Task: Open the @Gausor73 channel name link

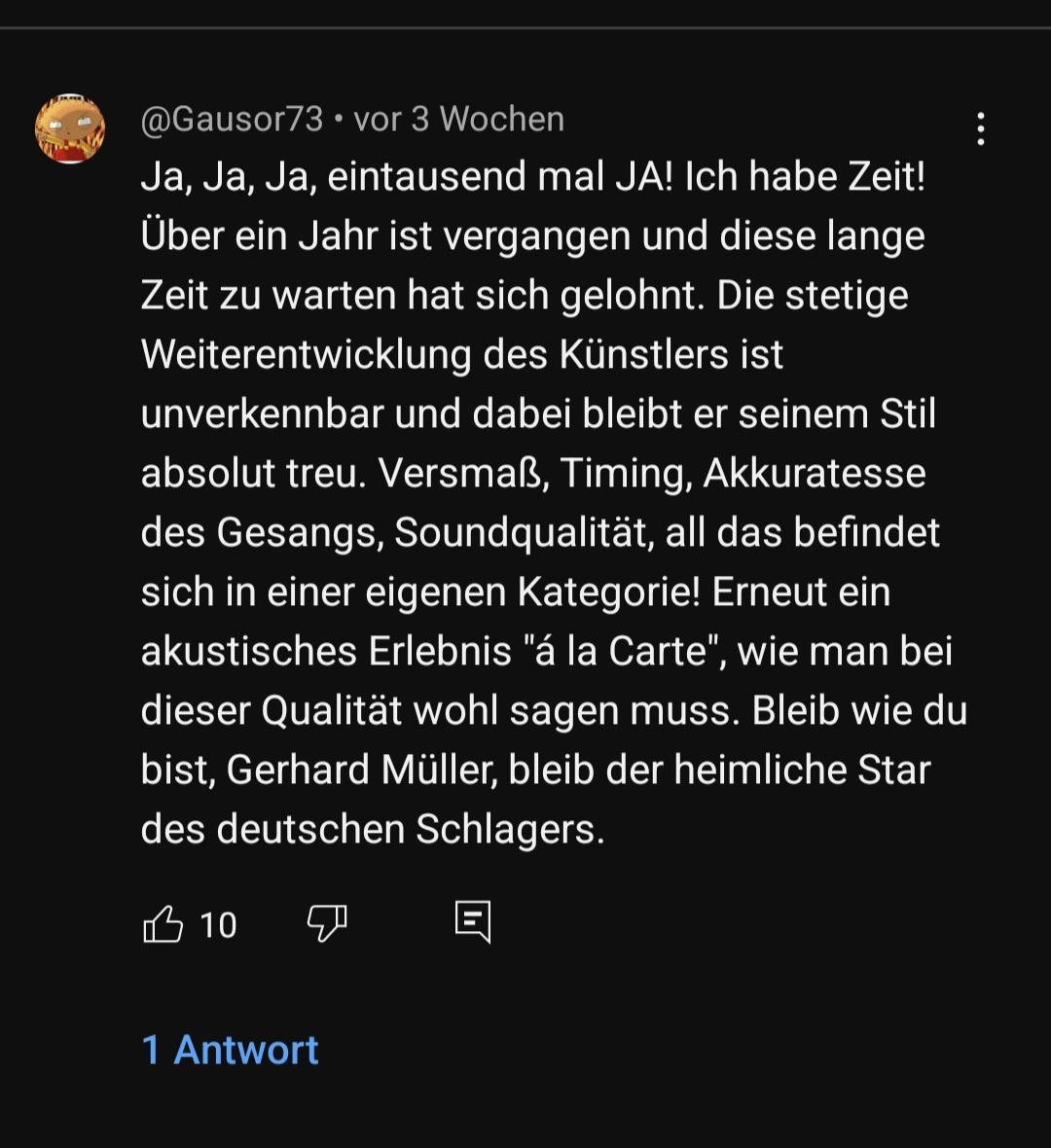Action: click(x=232, y=119)
